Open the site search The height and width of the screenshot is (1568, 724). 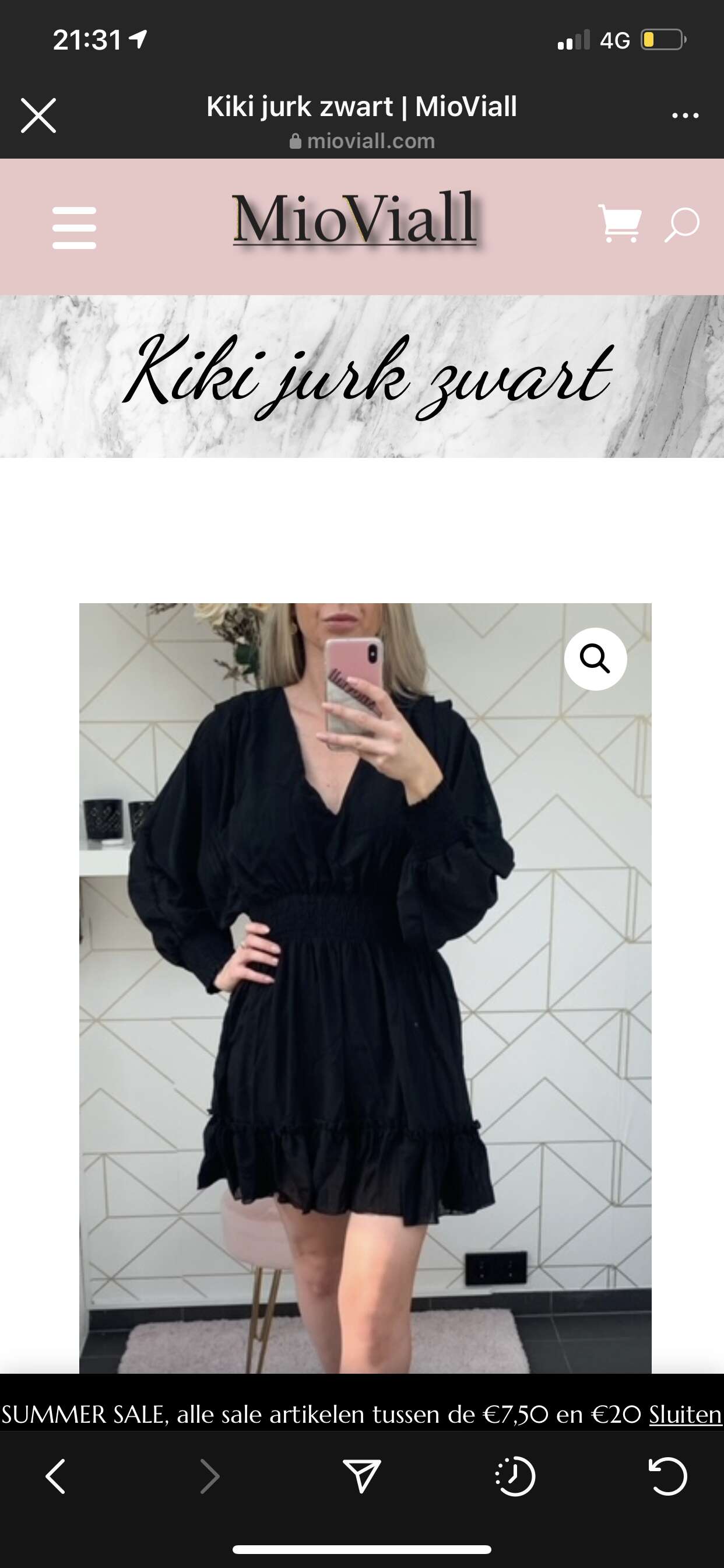click(681, 225)
